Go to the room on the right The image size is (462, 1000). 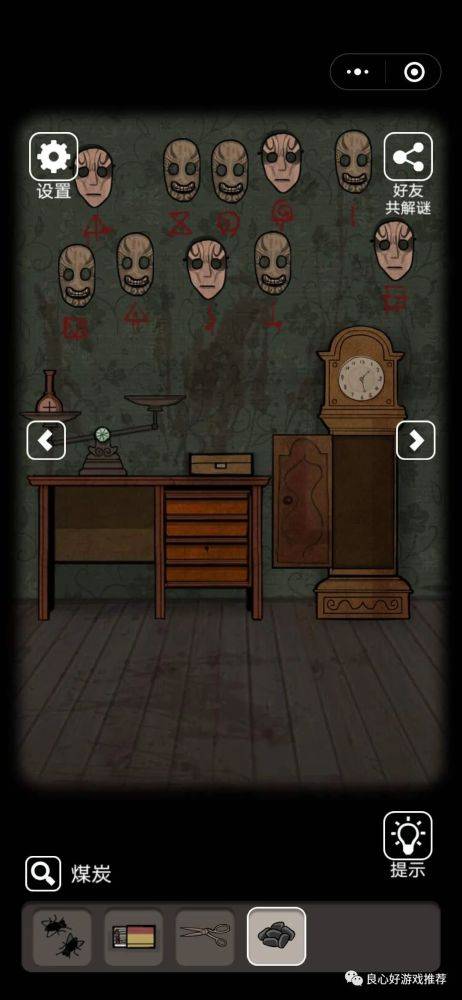tap(416, 440)
